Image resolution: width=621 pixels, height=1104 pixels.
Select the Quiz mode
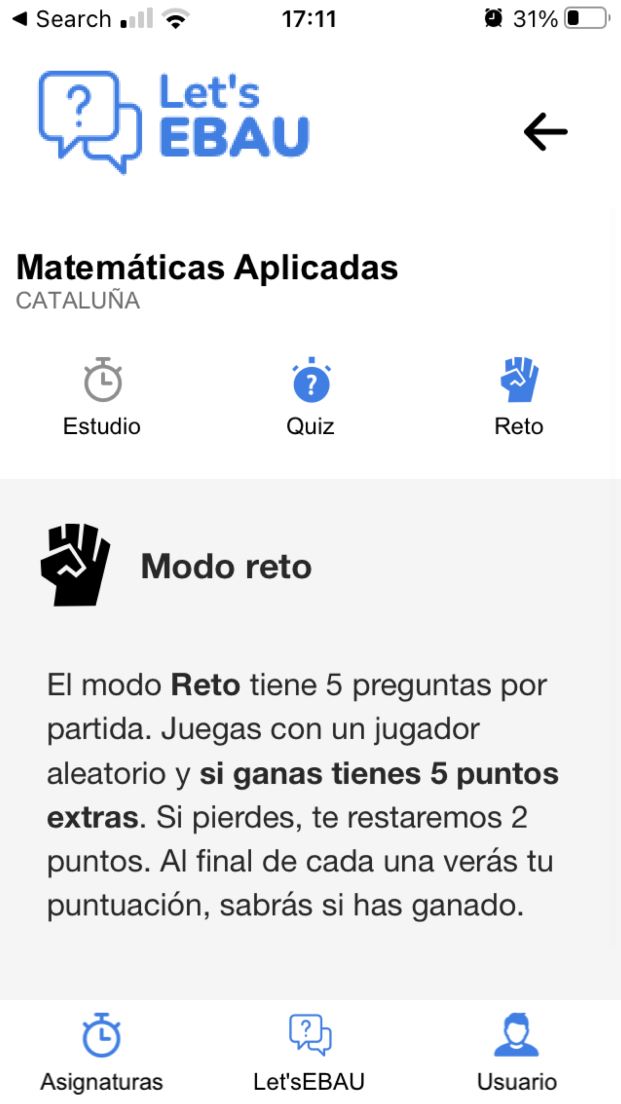310,396
